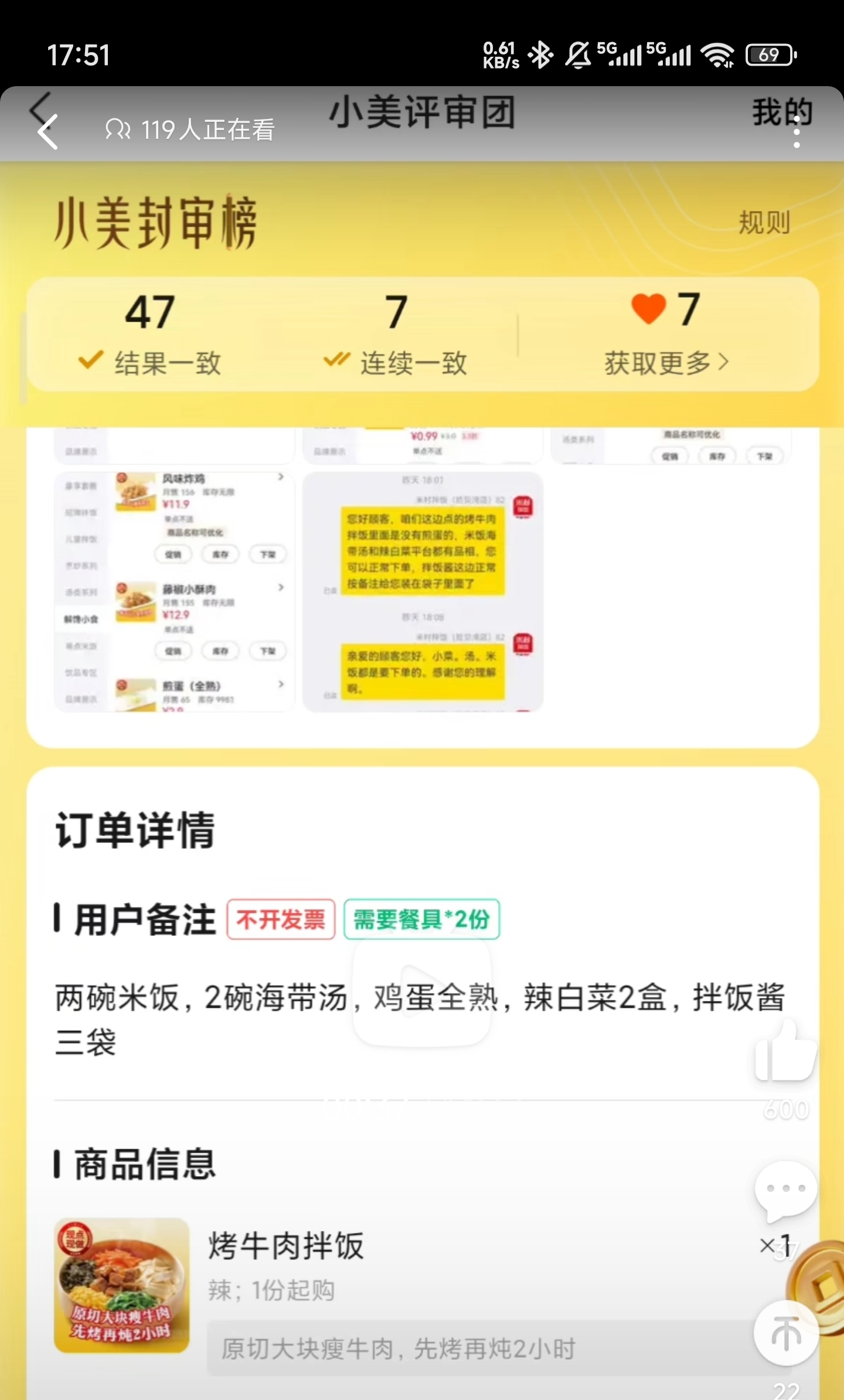Open the three-dot overflow menu
The image size is (844, 1400).
(x=796, y=132)
